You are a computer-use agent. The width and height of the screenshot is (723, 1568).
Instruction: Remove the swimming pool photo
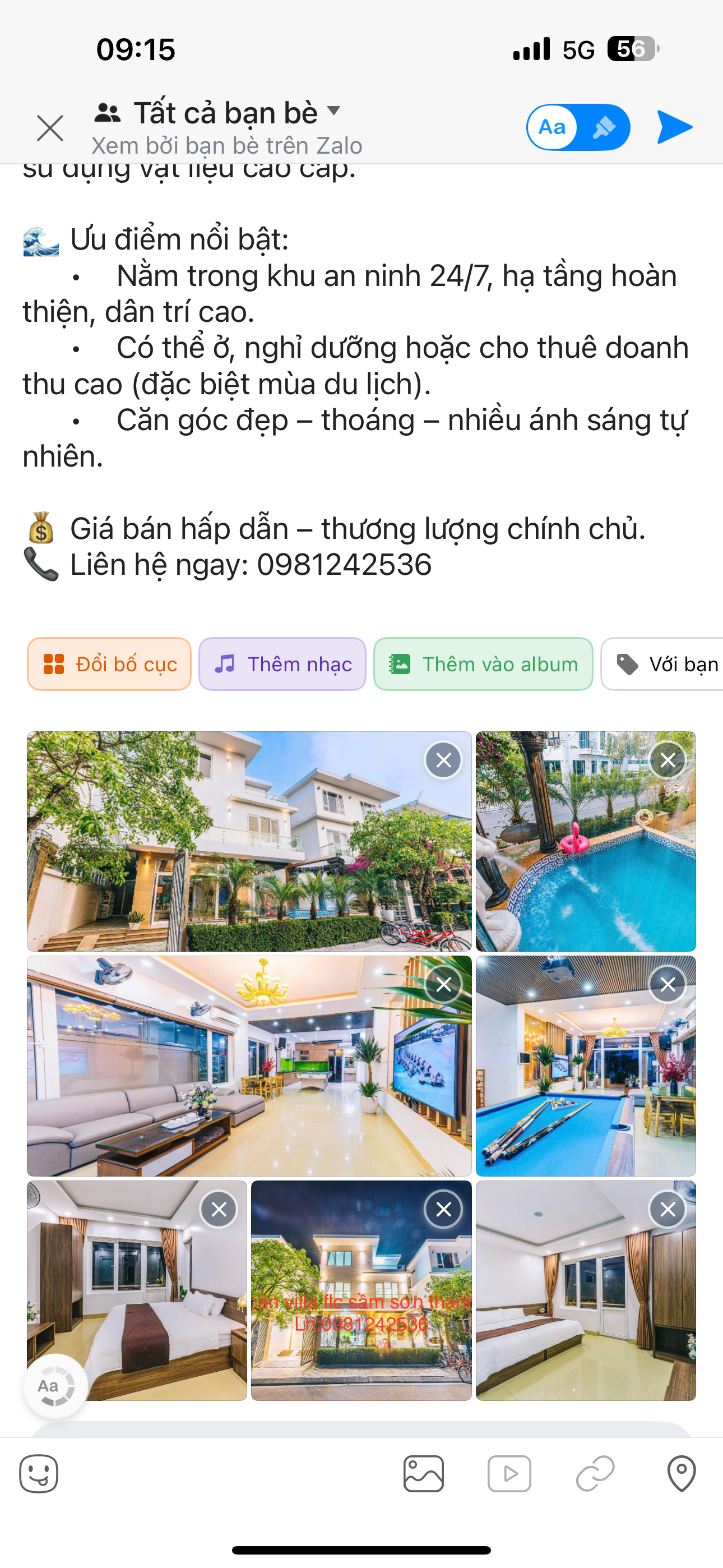pyautogui.click(x=668, y=760)
